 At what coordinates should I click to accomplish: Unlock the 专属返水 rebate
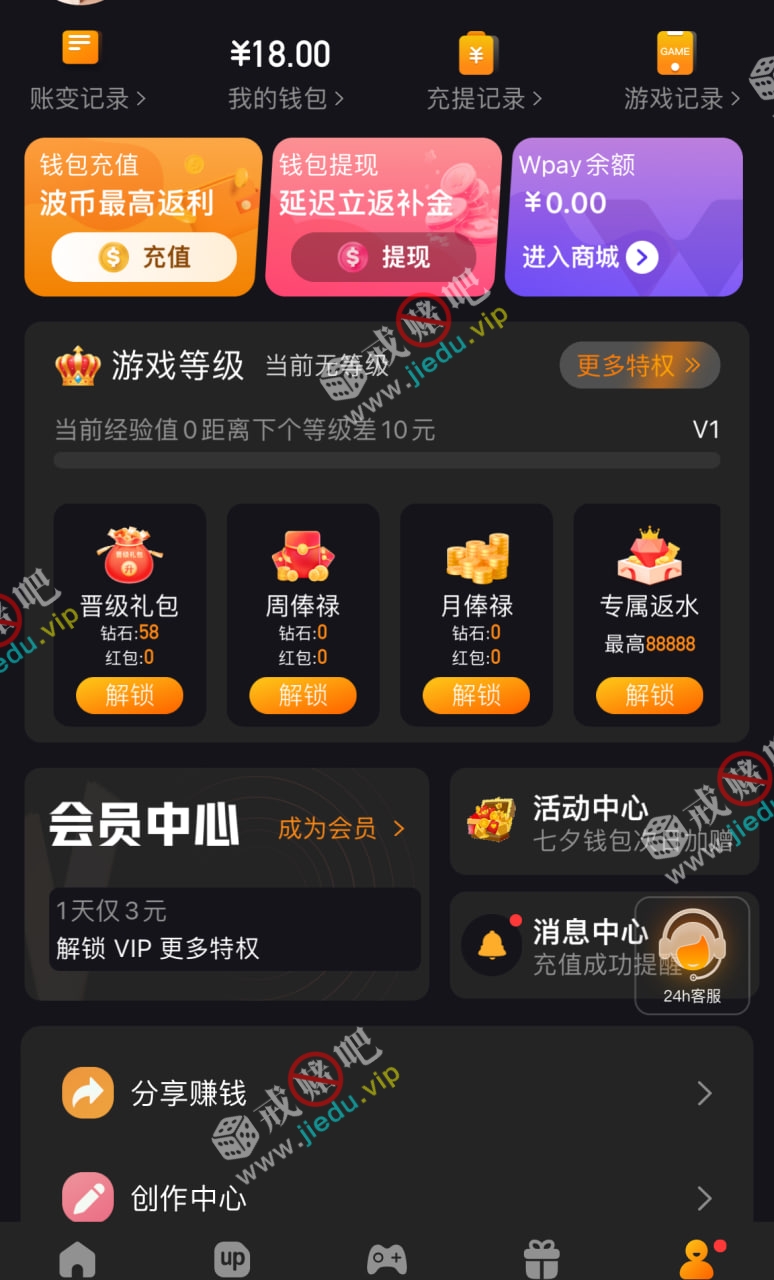tap(650, 695)
